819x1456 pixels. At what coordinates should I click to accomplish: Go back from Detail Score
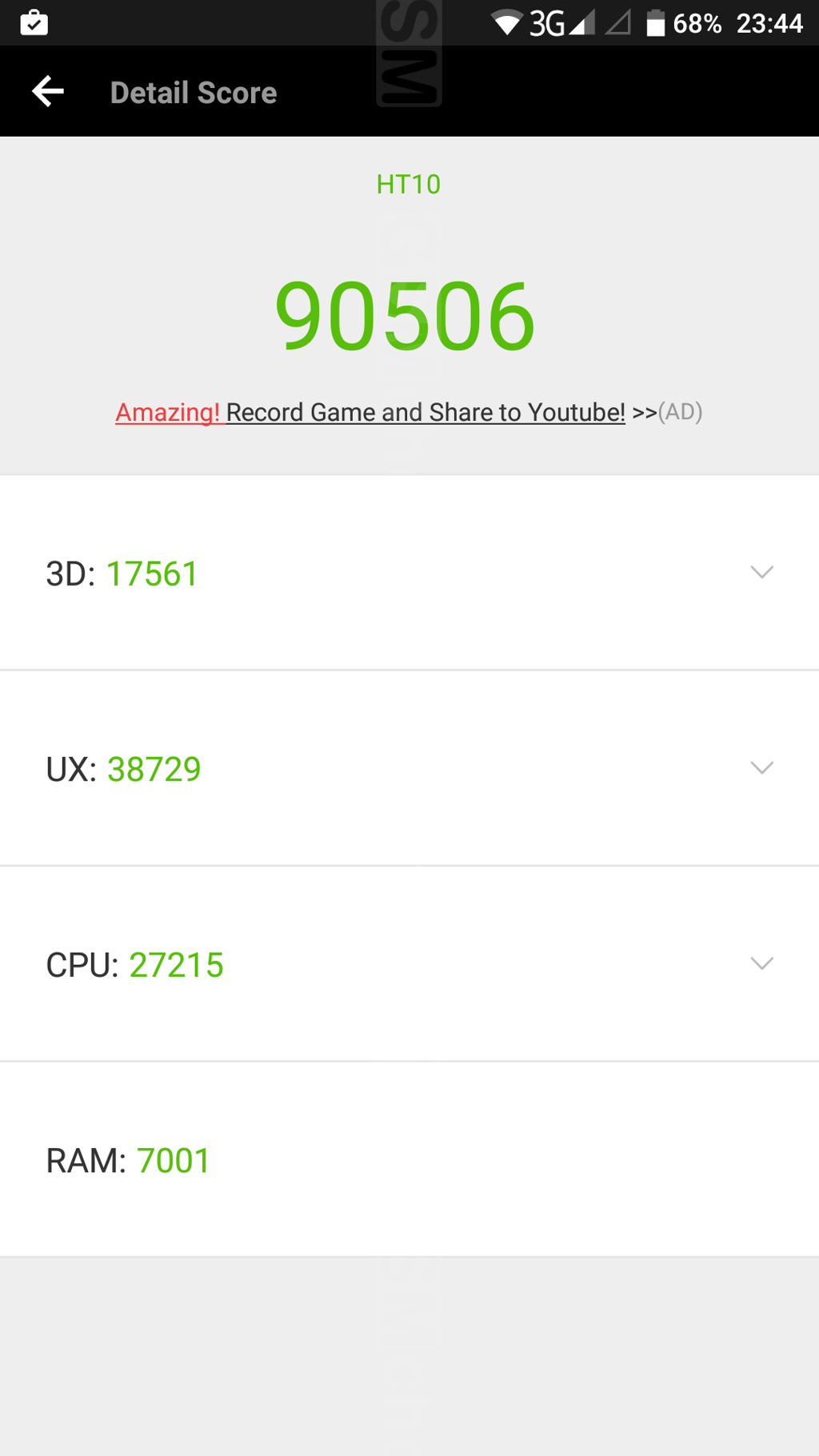(x=48, y=92)
